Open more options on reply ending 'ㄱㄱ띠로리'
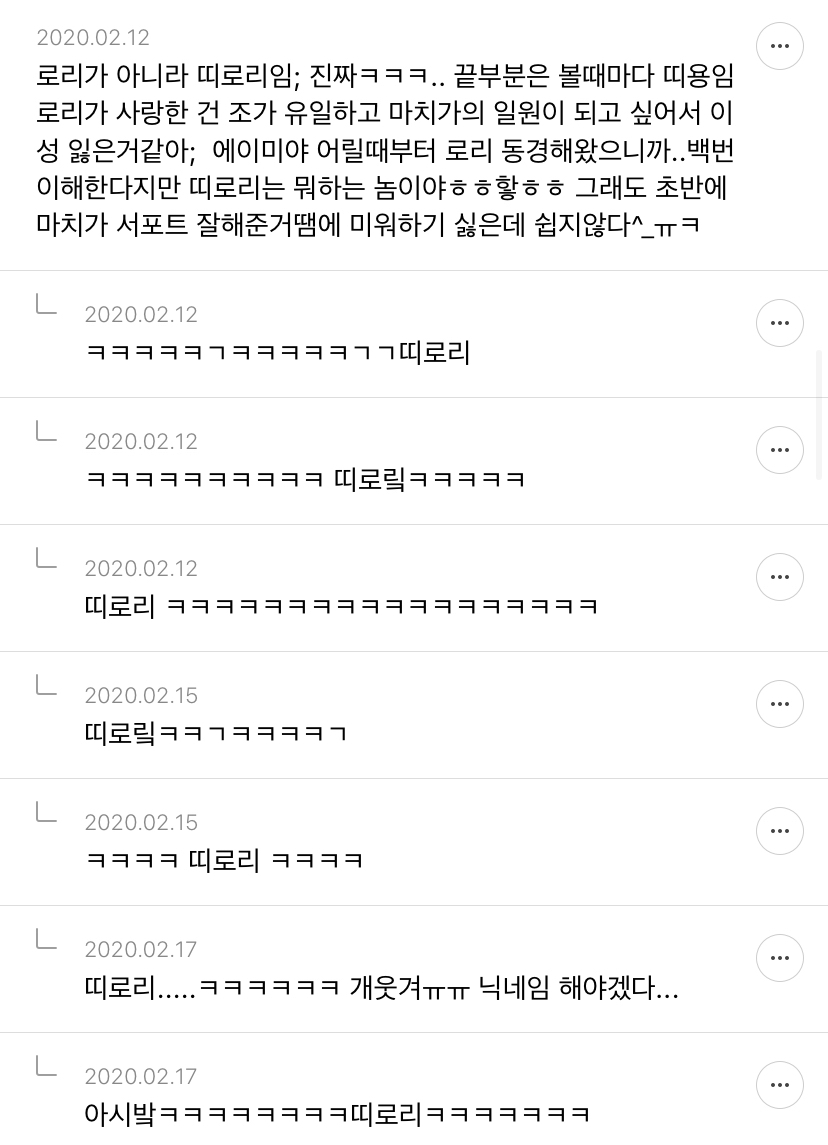This screenshot has height=1145, width=828. pos(780,323)
